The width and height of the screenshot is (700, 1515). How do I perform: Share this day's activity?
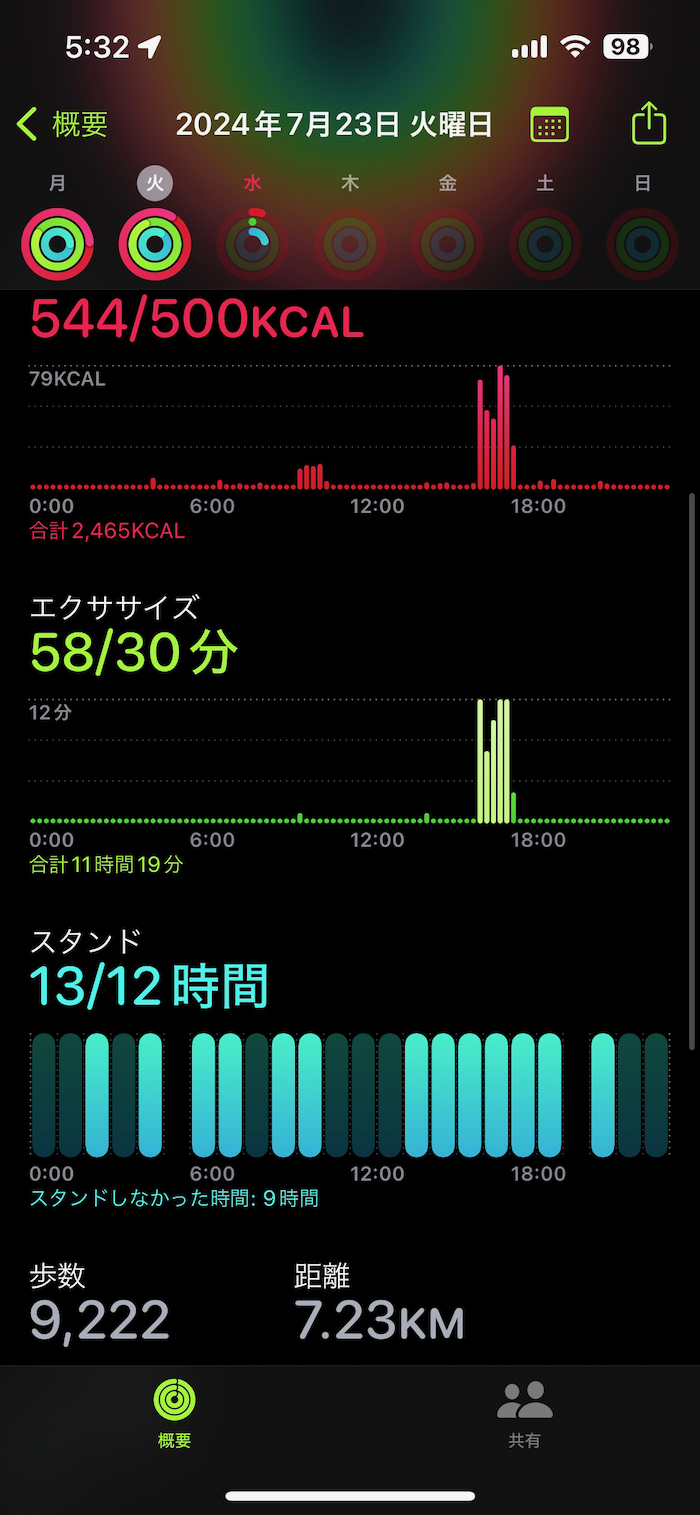pos(649,123)
